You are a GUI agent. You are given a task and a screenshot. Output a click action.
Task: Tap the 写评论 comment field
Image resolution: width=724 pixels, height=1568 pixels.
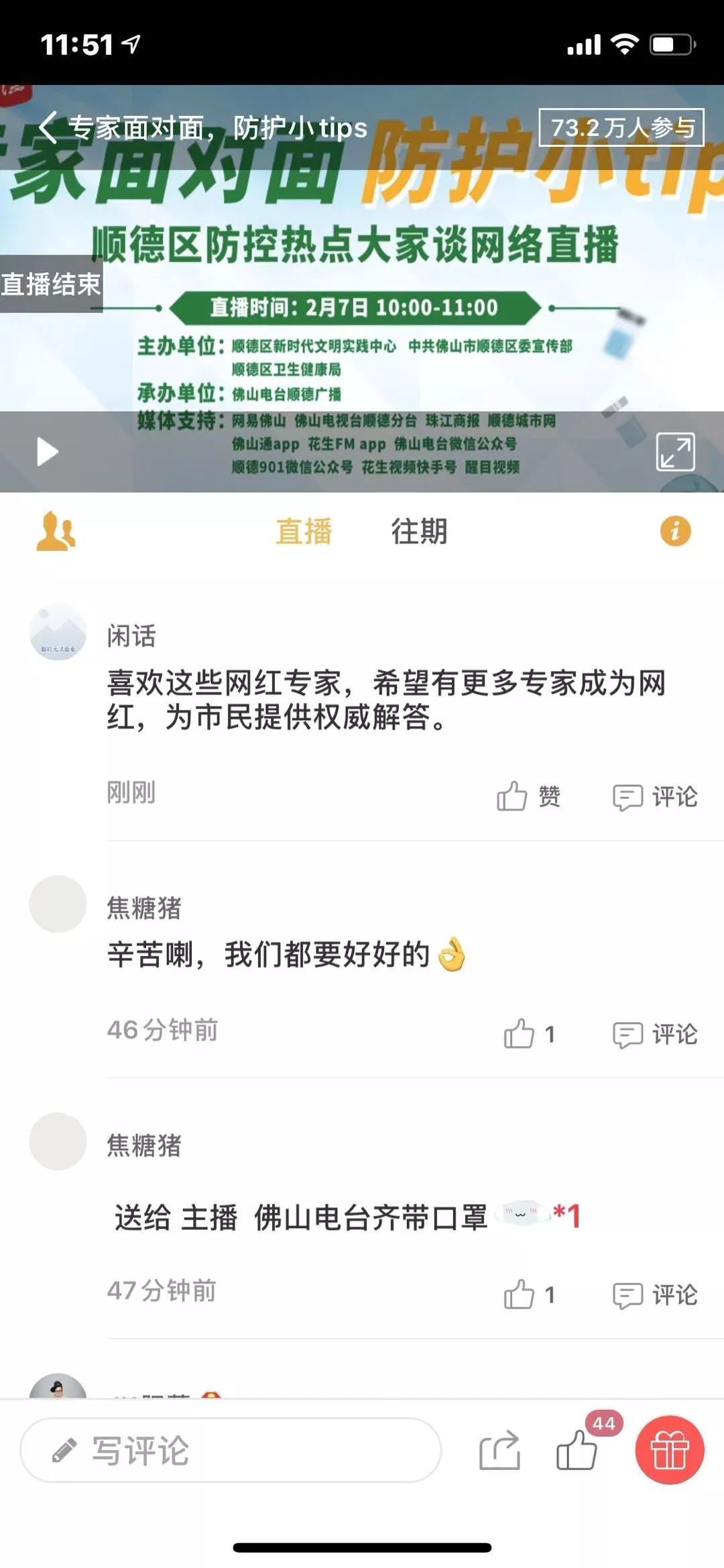coord(231,1450)
